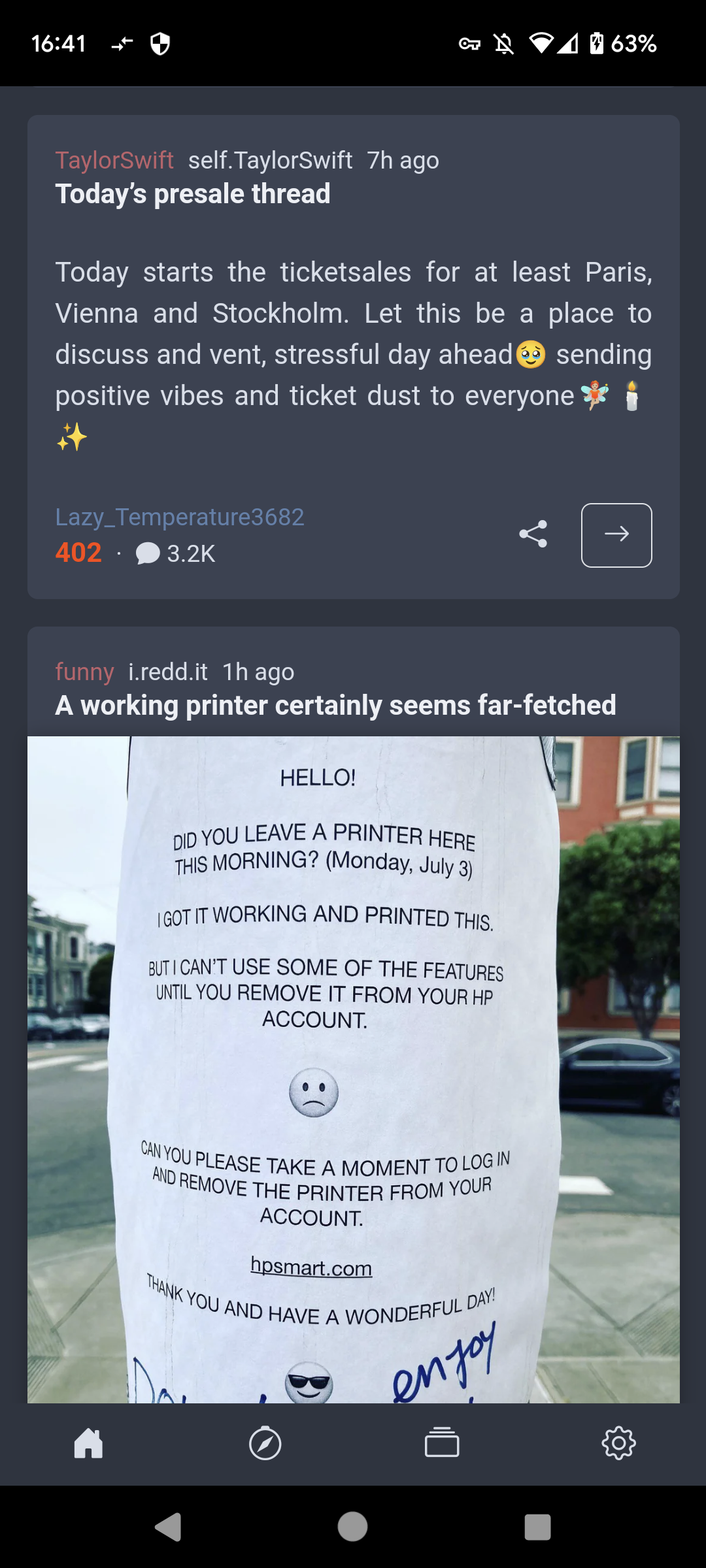Viewport: 706px width, 1568px height.
Task: Share the presale thread post
Action: [533, 534]
